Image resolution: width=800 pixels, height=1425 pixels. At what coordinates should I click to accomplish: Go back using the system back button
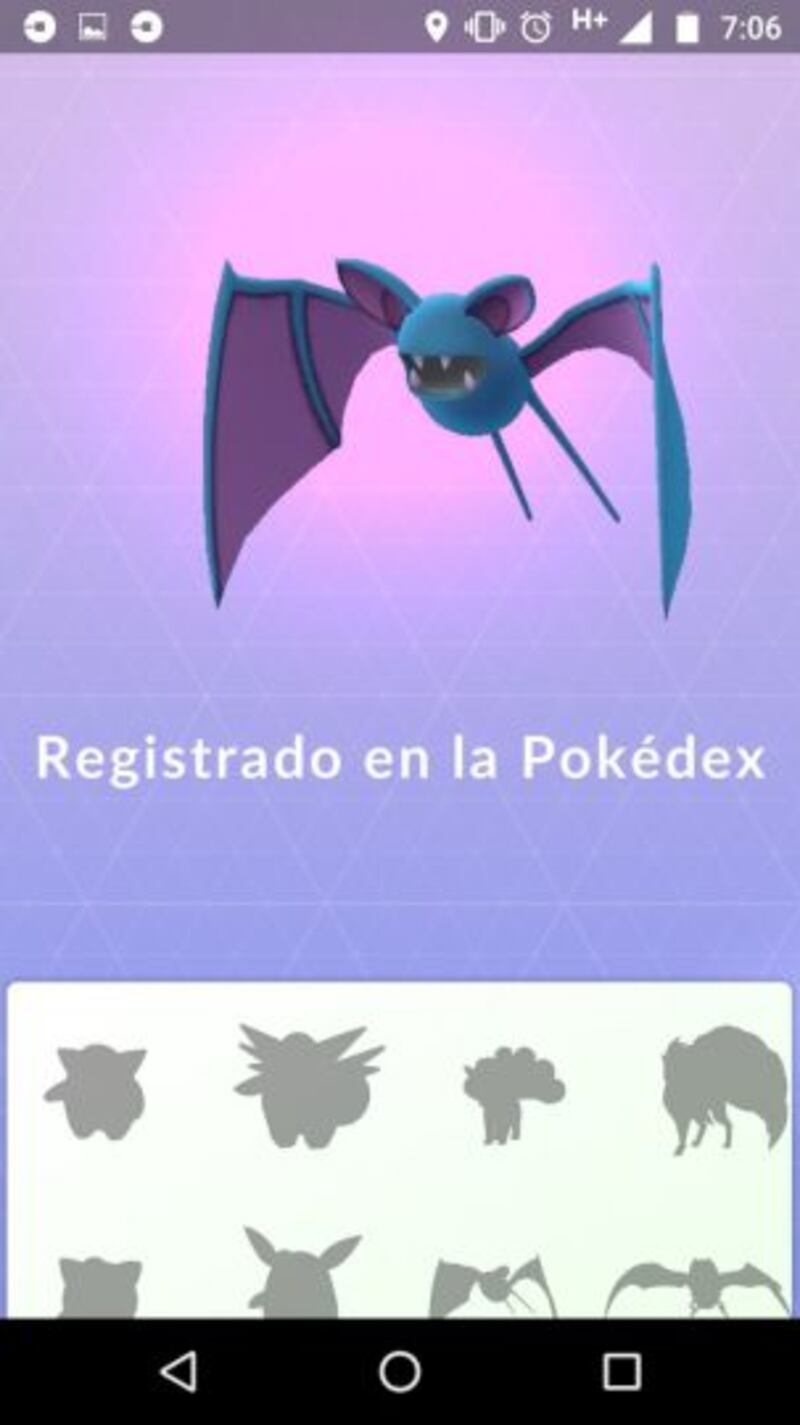[179, 1372]
